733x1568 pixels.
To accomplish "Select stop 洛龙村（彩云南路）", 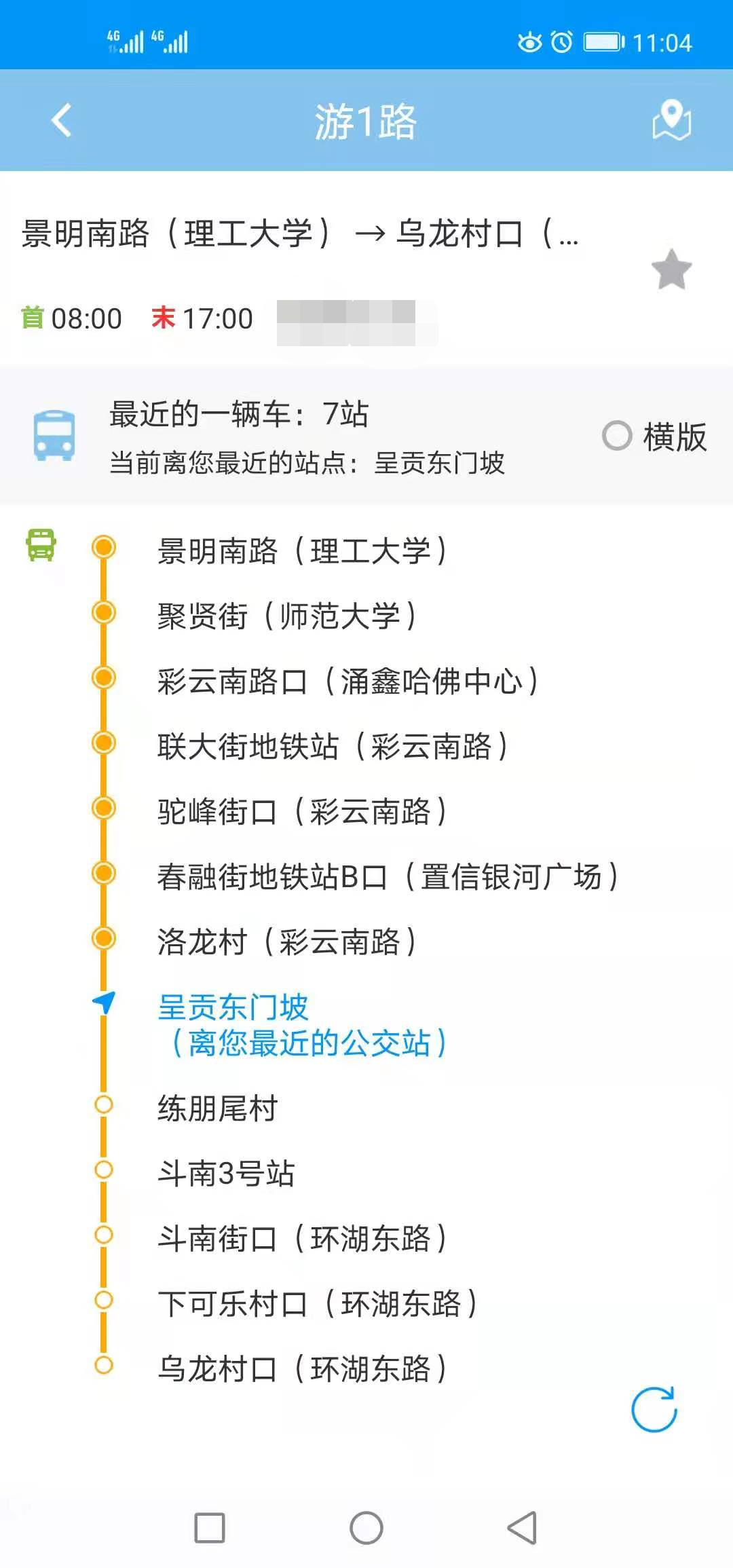I will [287, 941].
